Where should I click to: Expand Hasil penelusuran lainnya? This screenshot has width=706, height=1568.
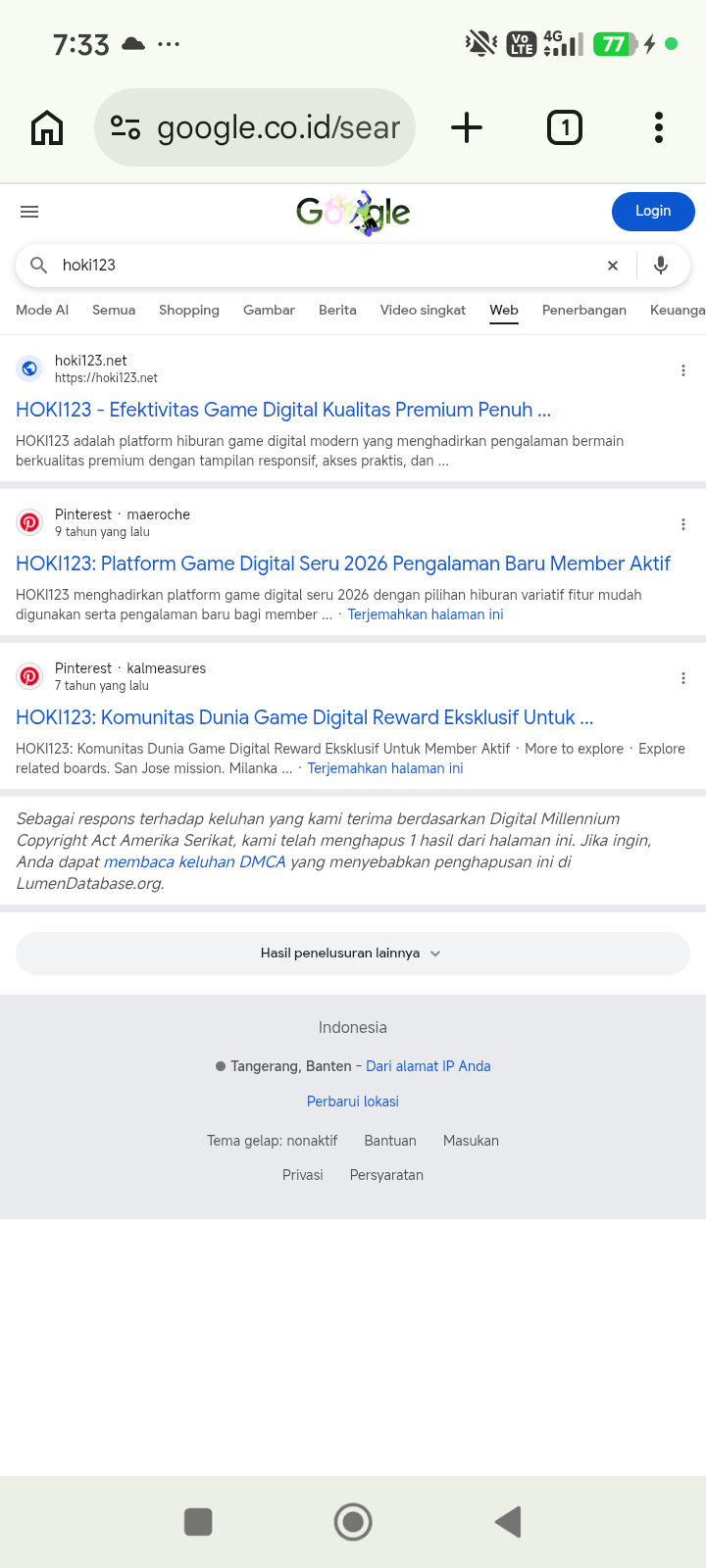tap(353, 954)
